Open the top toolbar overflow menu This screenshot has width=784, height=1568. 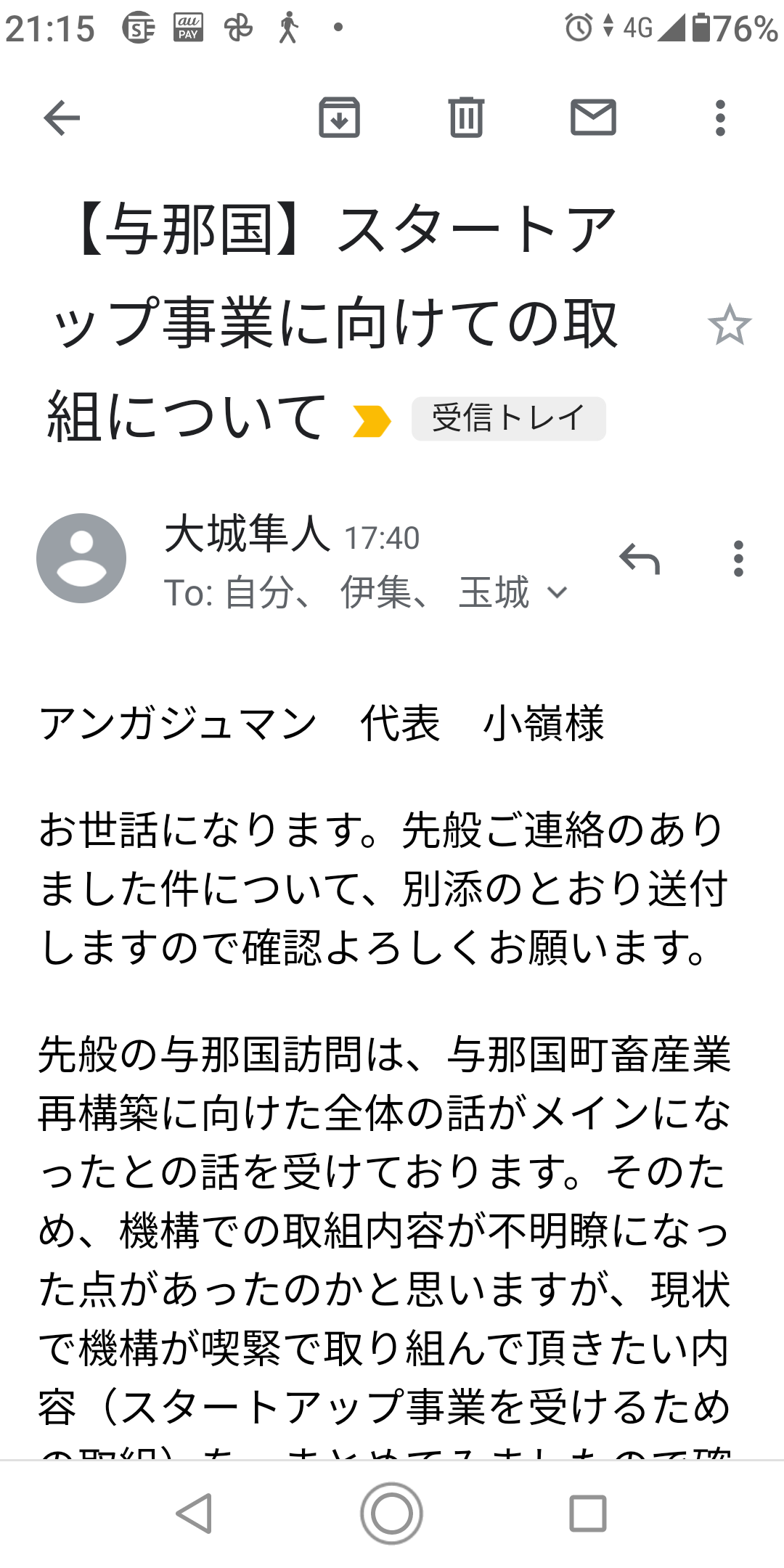(x=720, y=118)
